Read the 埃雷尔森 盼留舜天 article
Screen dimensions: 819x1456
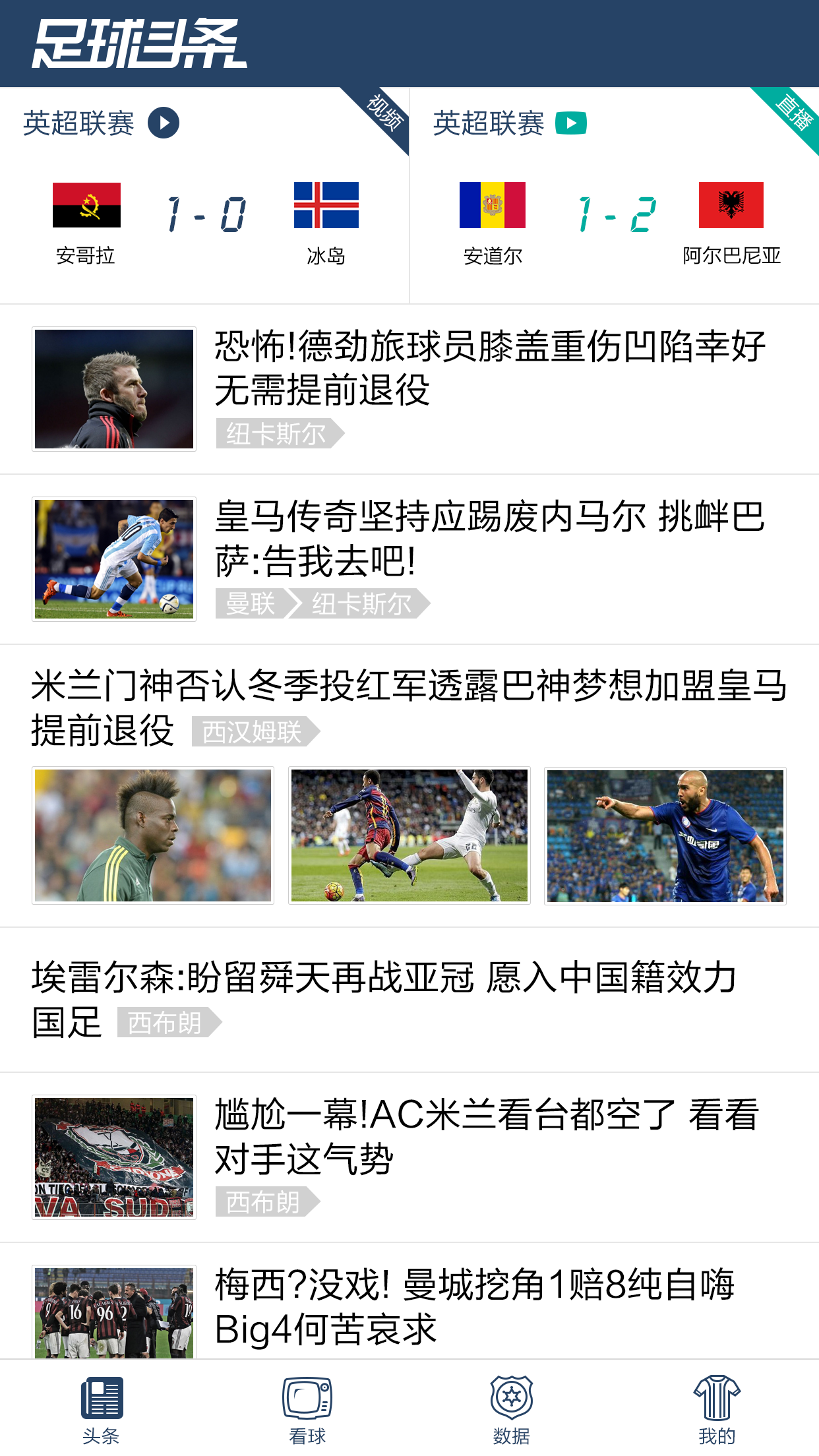384,977
